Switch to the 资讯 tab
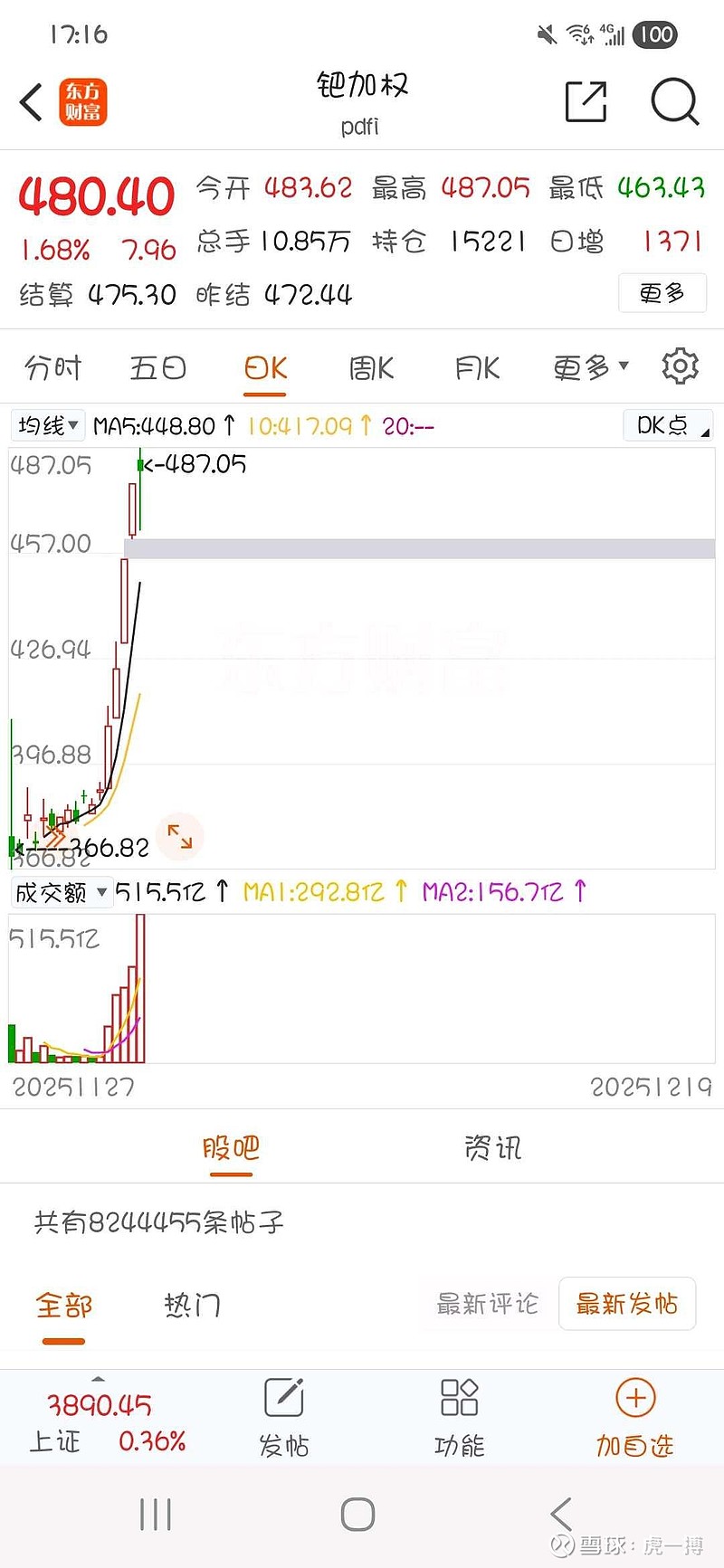The height and width of the screenshot is (1568, 724). [x=491, y=1147]
